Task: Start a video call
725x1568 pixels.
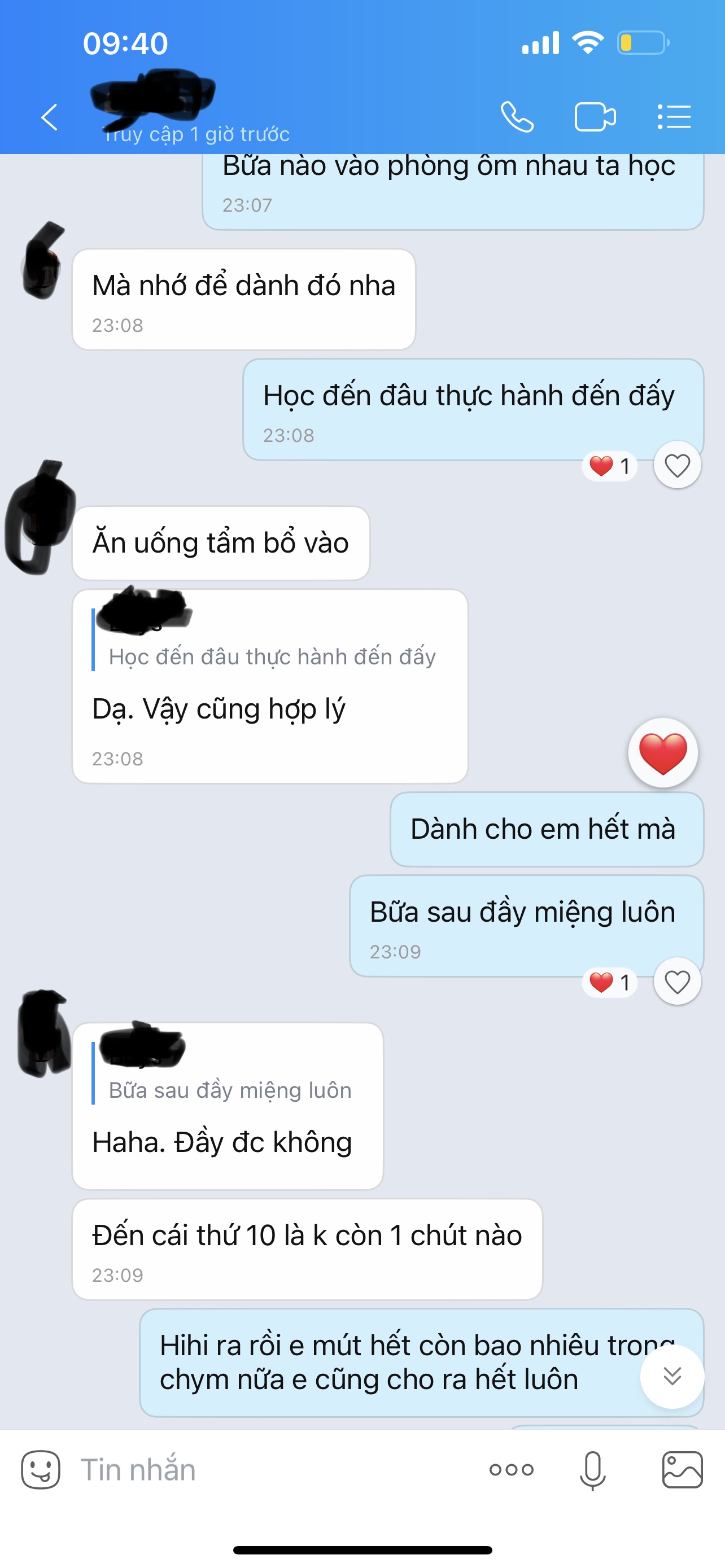Action: 595,117
